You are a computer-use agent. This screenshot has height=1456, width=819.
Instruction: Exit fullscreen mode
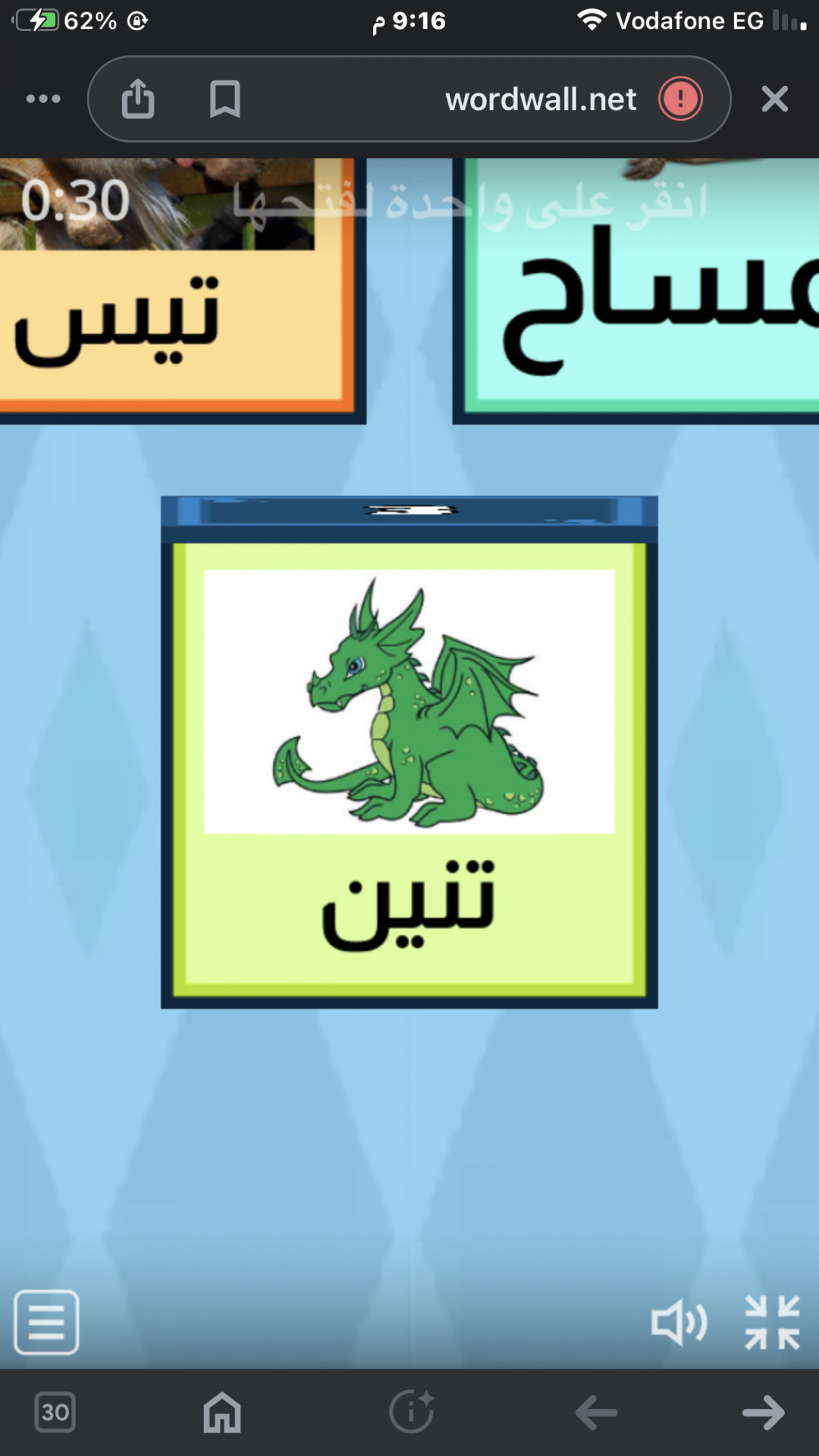(x=772, y=1323)
